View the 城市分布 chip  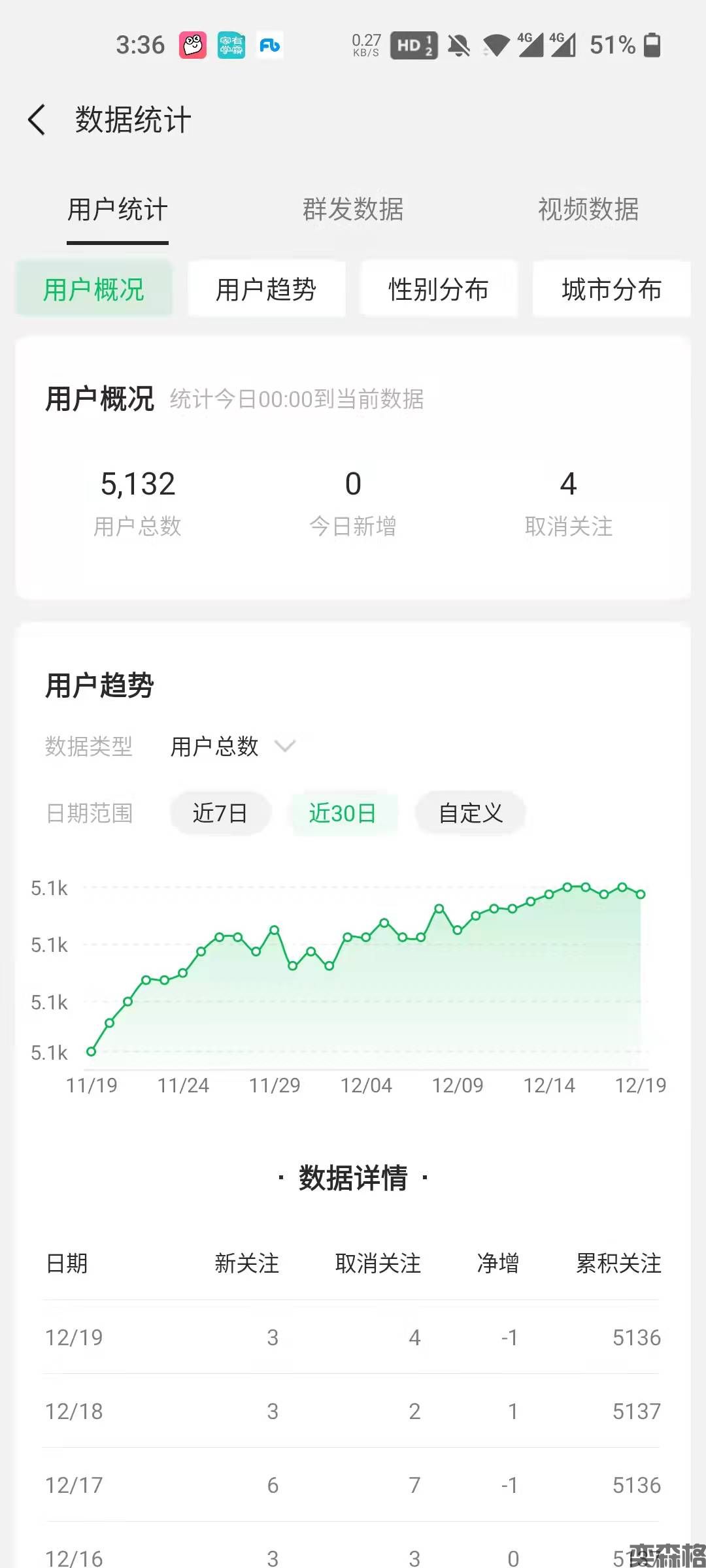click(x=611, y=289)
